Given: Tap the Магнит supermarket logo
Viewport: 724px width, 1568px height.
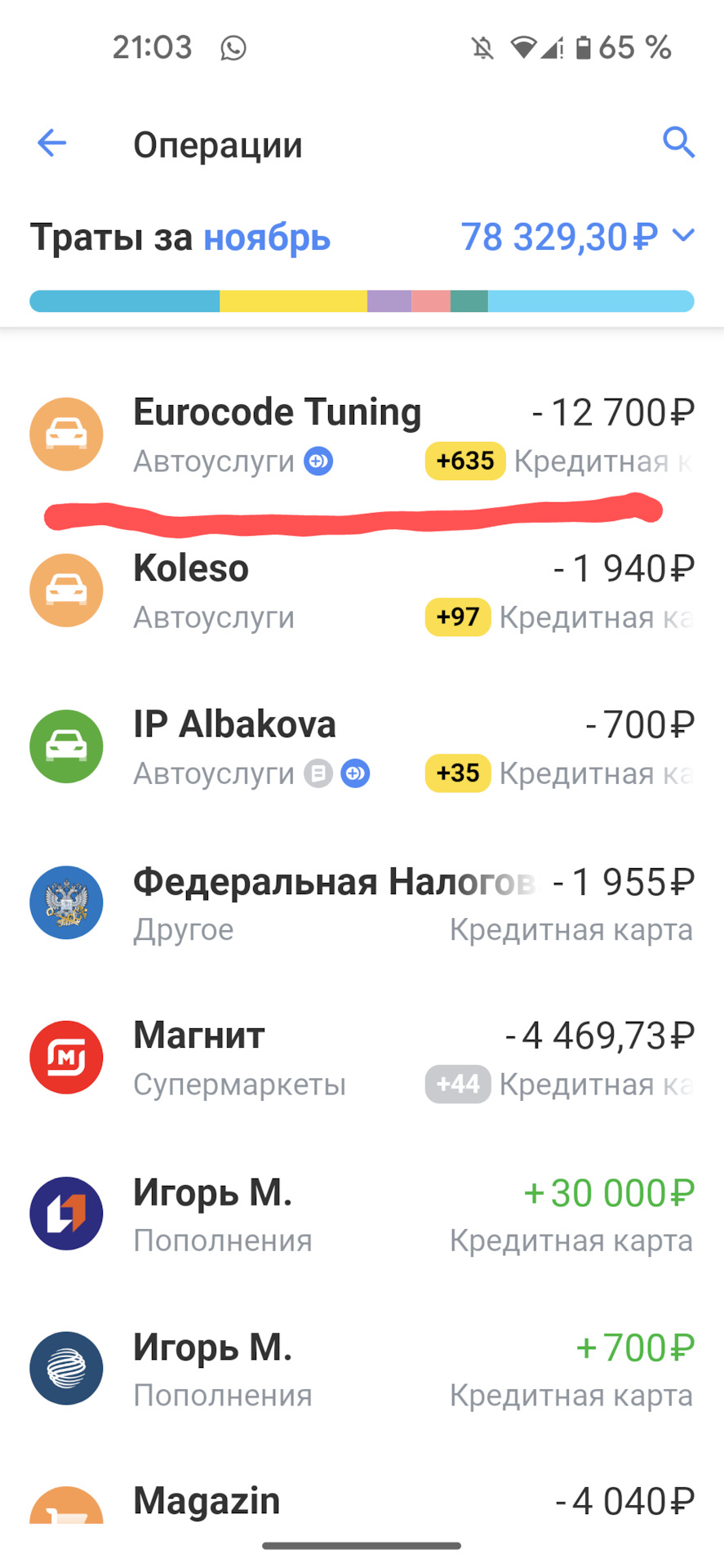Looking at the screenshot, I should (x=66, y=1057).
